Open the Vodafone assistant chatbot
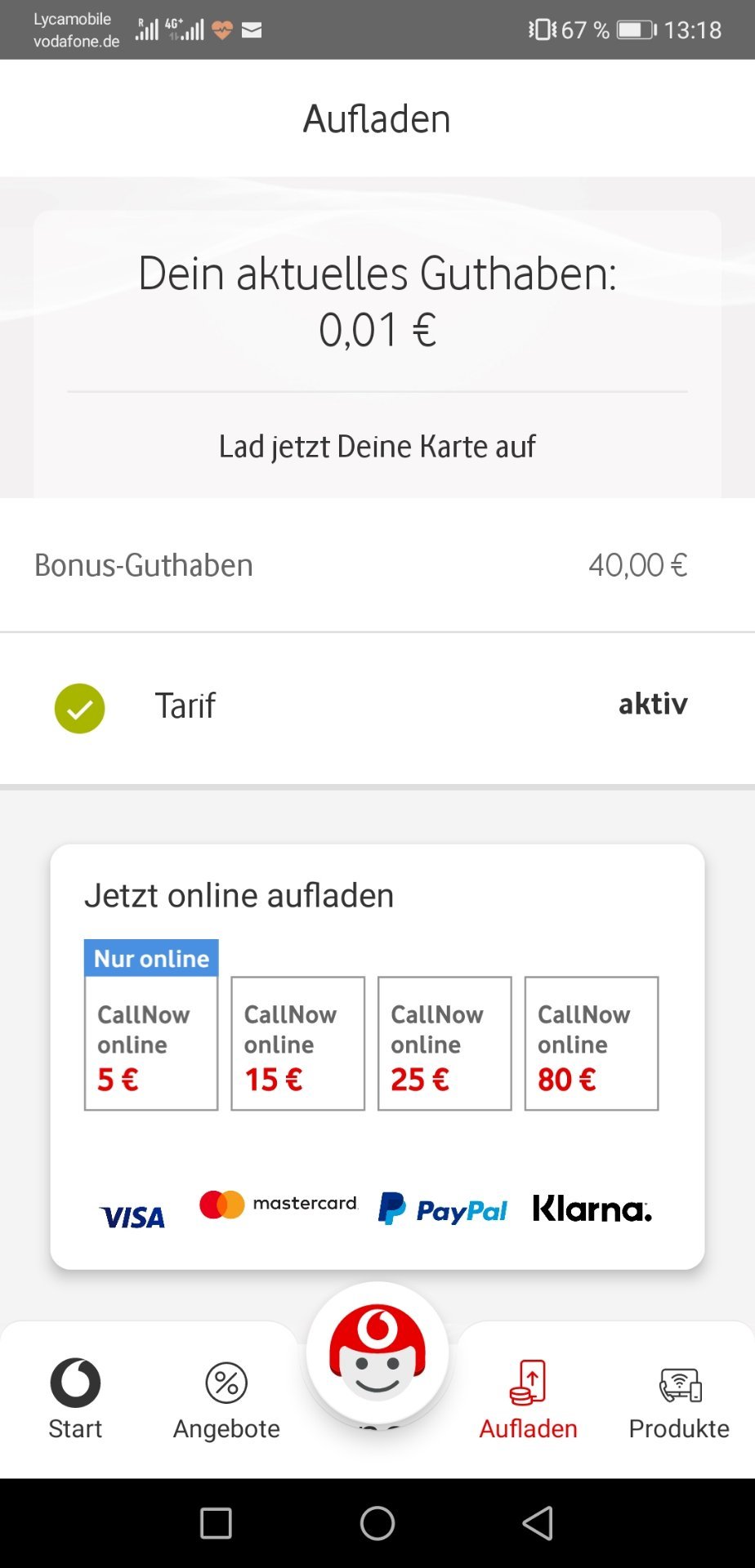755x1568 pixels. pyautogui.click(x=377, y=1353)
